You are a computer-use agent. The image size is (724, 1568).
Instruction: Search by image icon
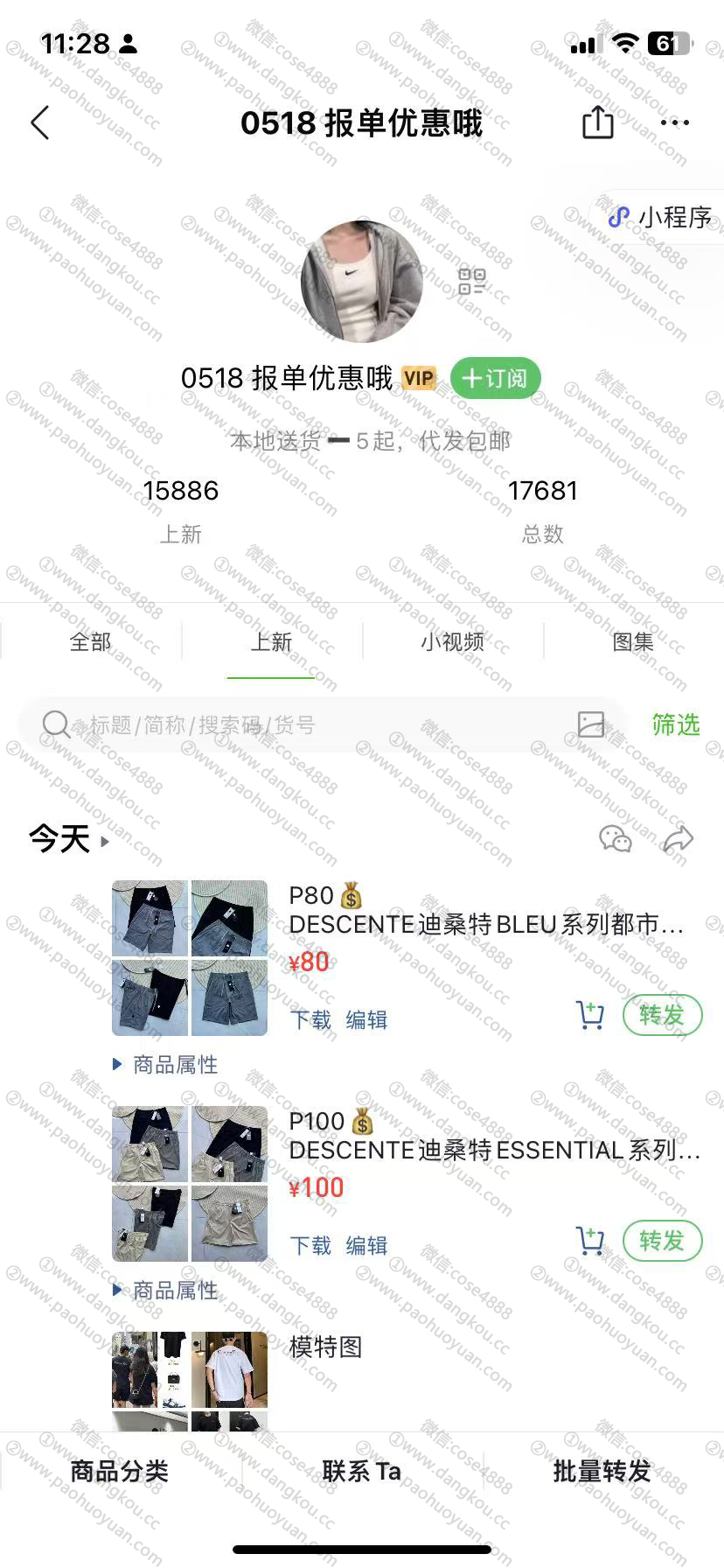point(591,724)
